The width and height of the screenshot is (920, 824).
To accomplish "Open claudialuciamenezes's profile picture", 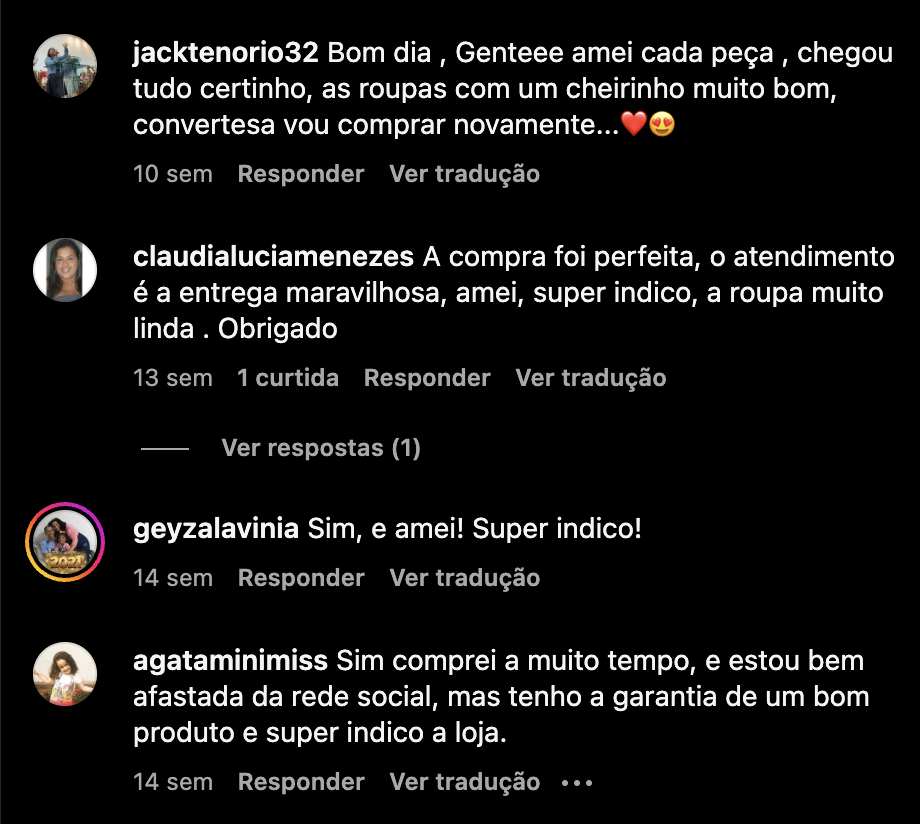I will click(x=65, y=269).
